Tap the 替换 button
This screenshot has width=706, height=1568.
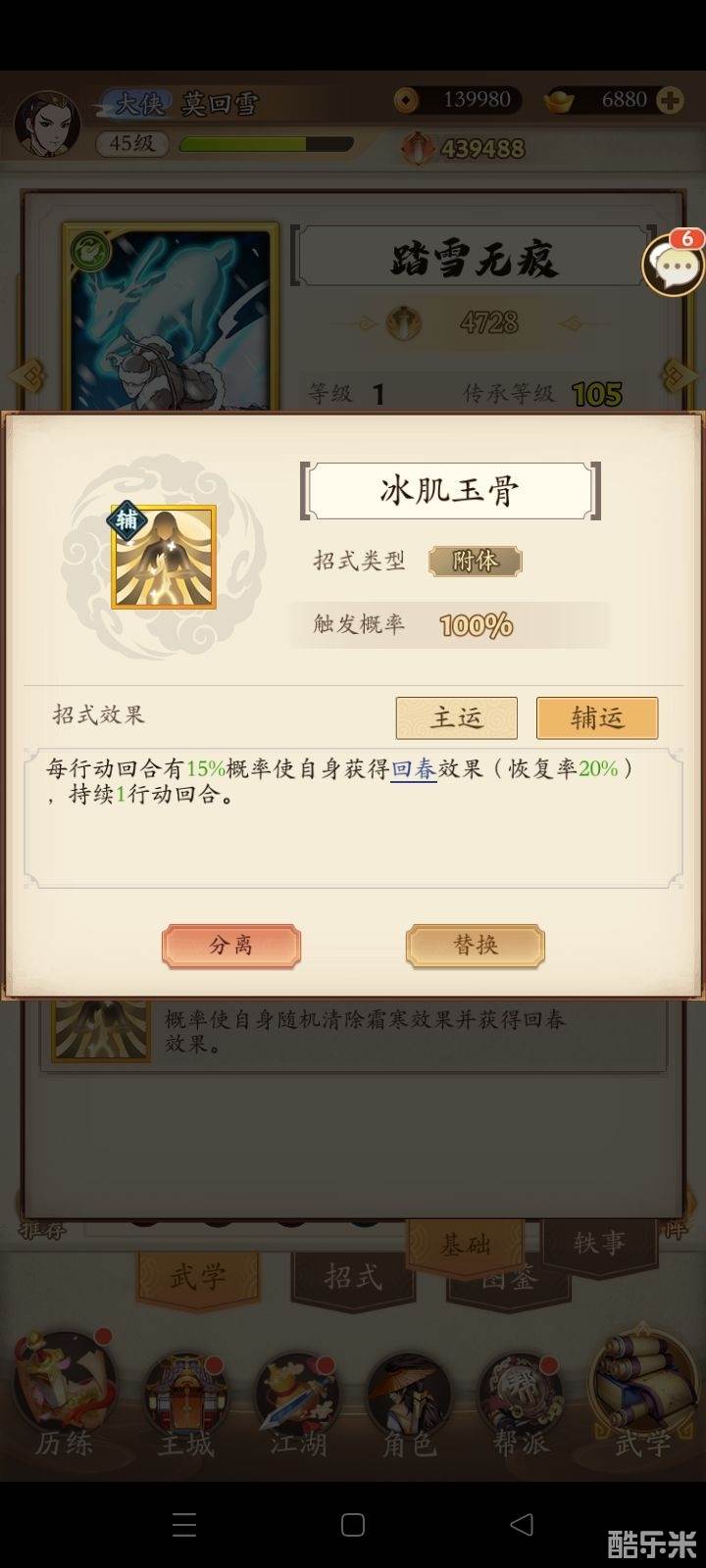pos(475,946)
